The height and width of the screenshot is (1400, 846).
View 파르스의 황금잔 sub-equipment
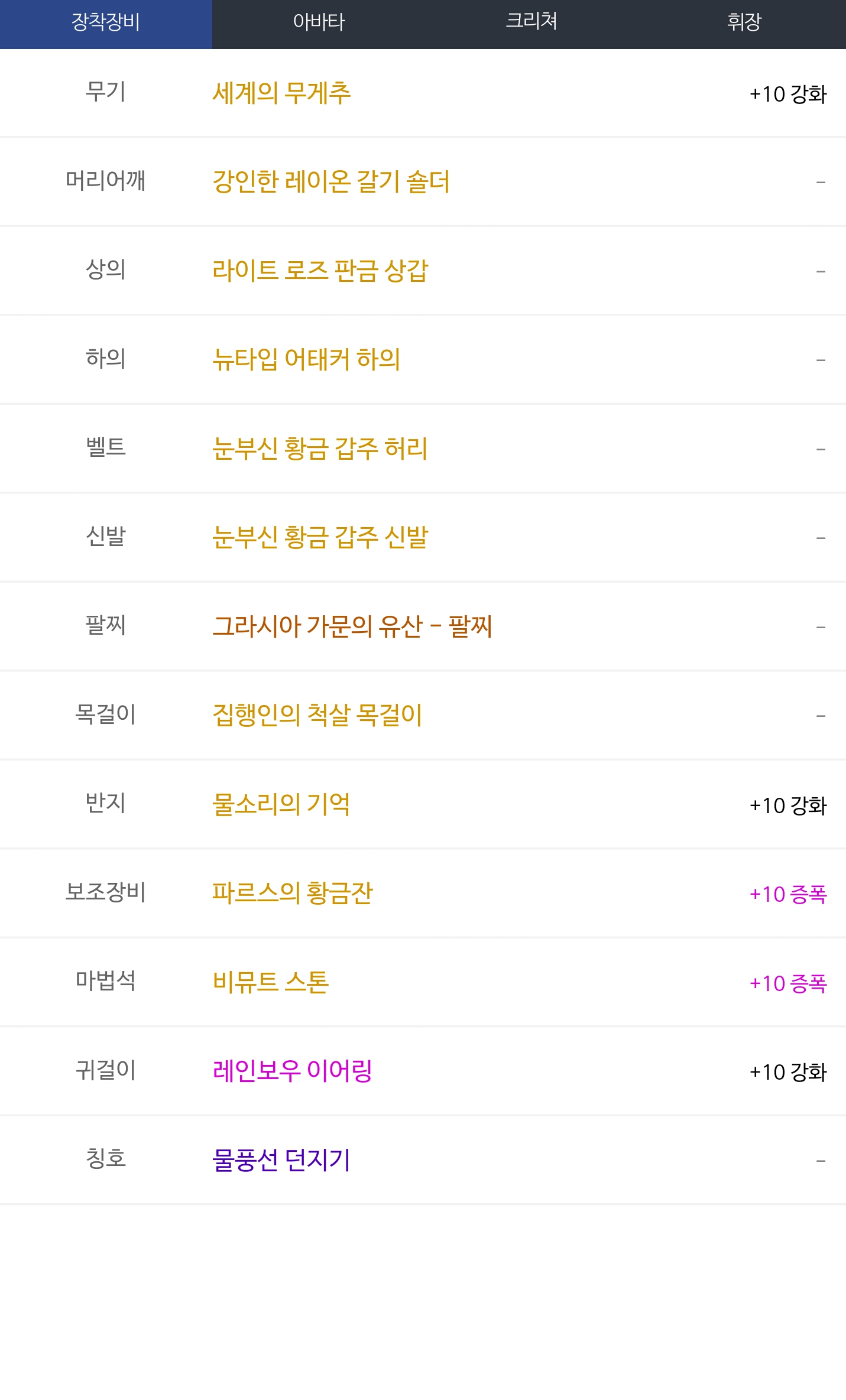pos(293,893)
